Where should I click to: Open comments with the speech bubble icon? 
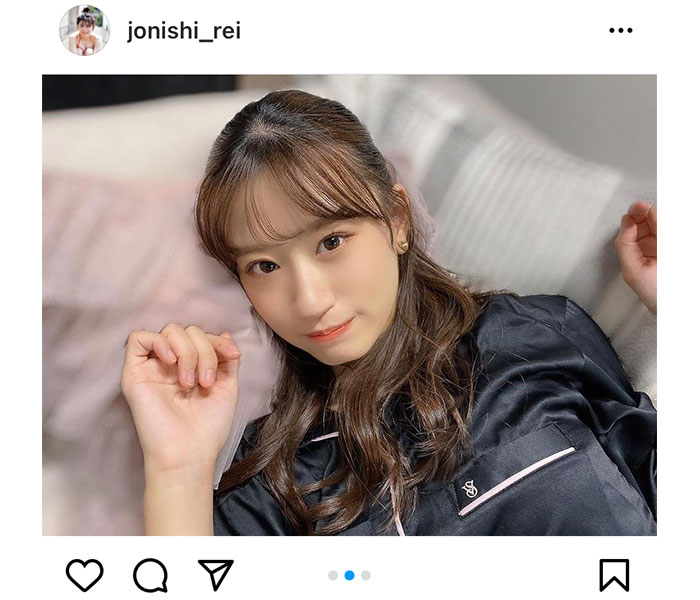pyautogui.click(x=150, y=575)
